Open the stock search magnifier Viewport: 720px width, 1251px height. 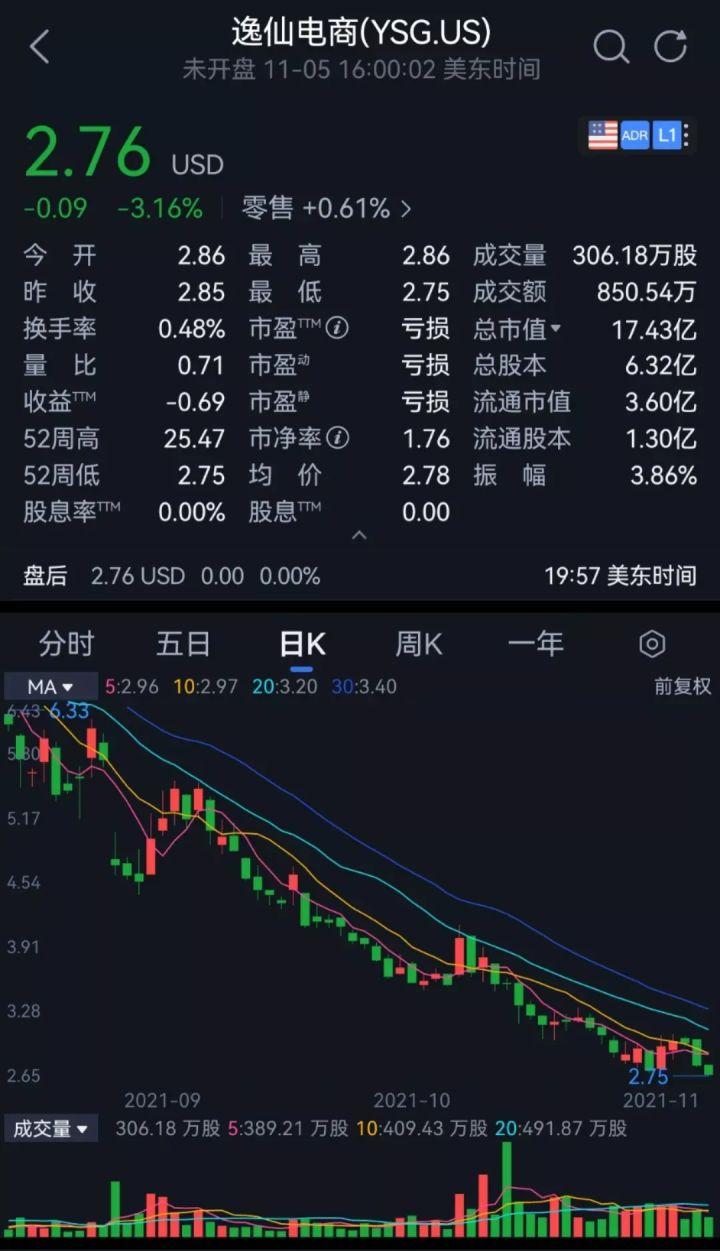click(x=610, y=46)
